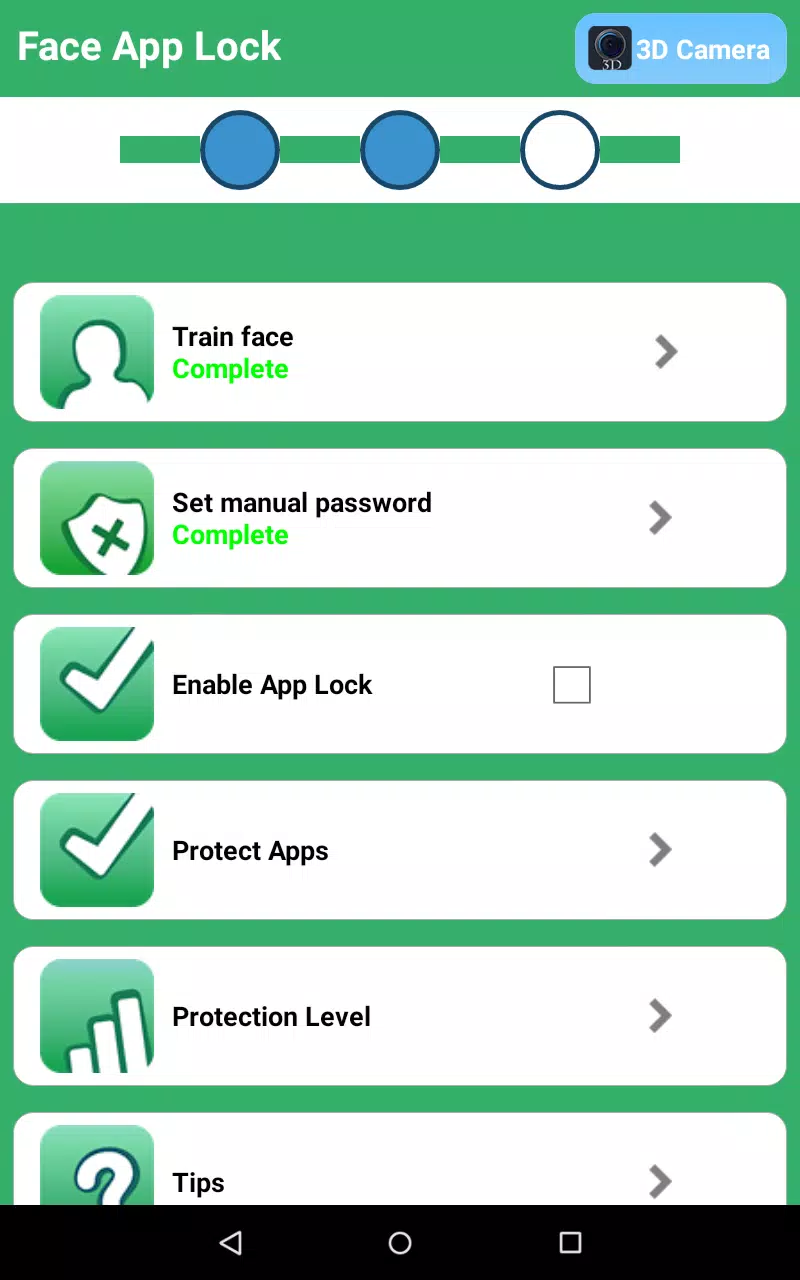Select the first filled step circle
The image size is (800, 1280).
pos(240,149)
